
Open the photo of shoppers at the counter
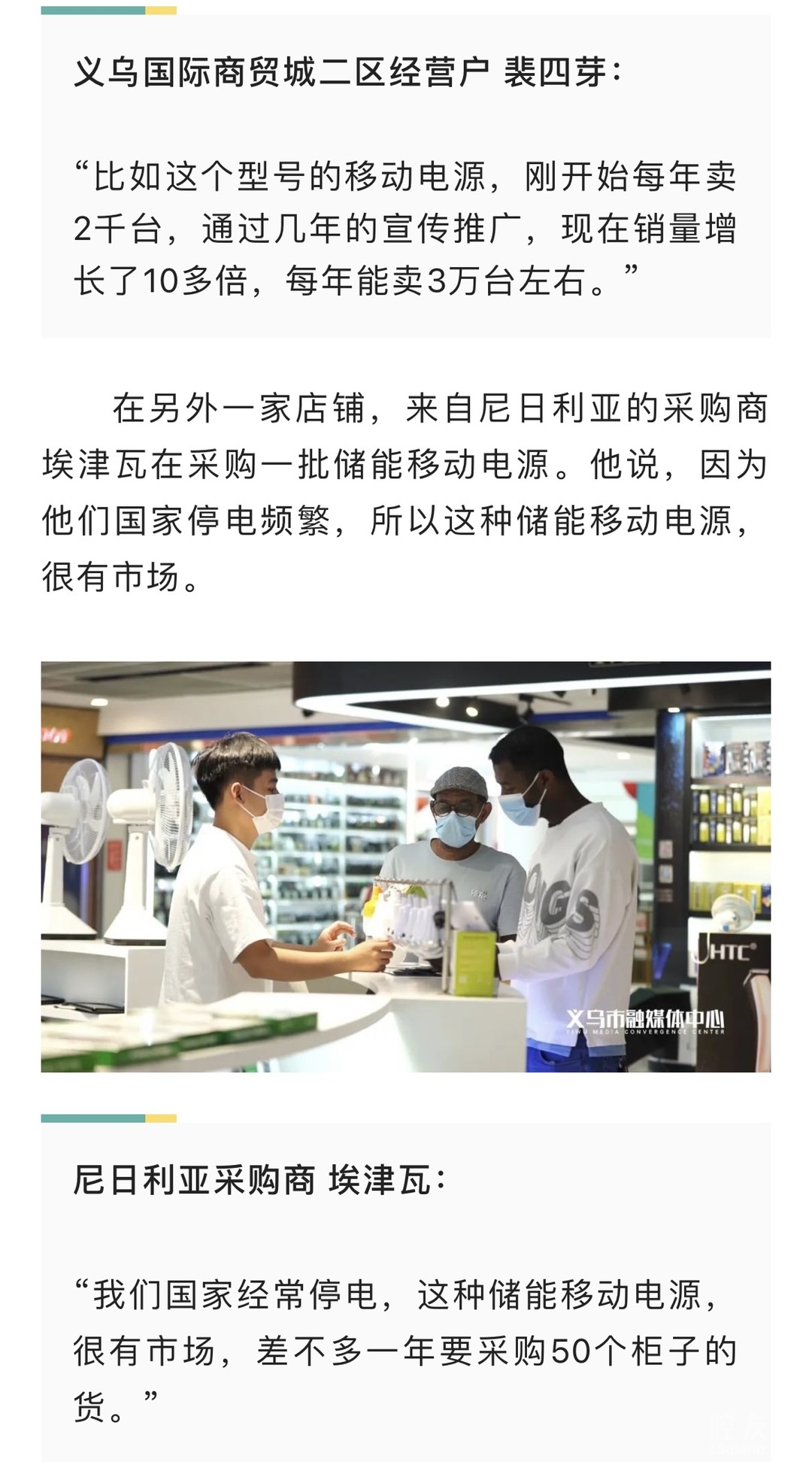406,866
